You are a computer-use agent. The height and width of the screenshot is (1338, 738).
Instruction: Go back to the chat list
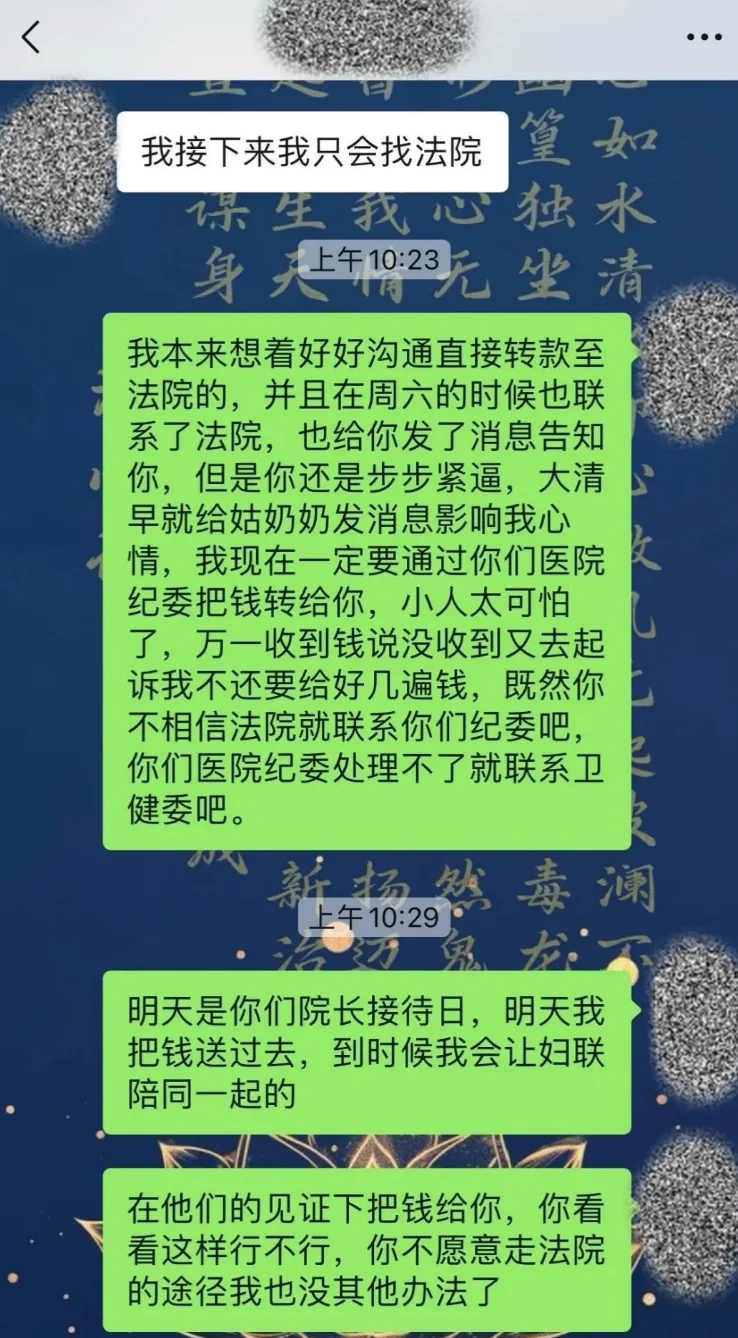pyautogui.click(x=32, y=38)
